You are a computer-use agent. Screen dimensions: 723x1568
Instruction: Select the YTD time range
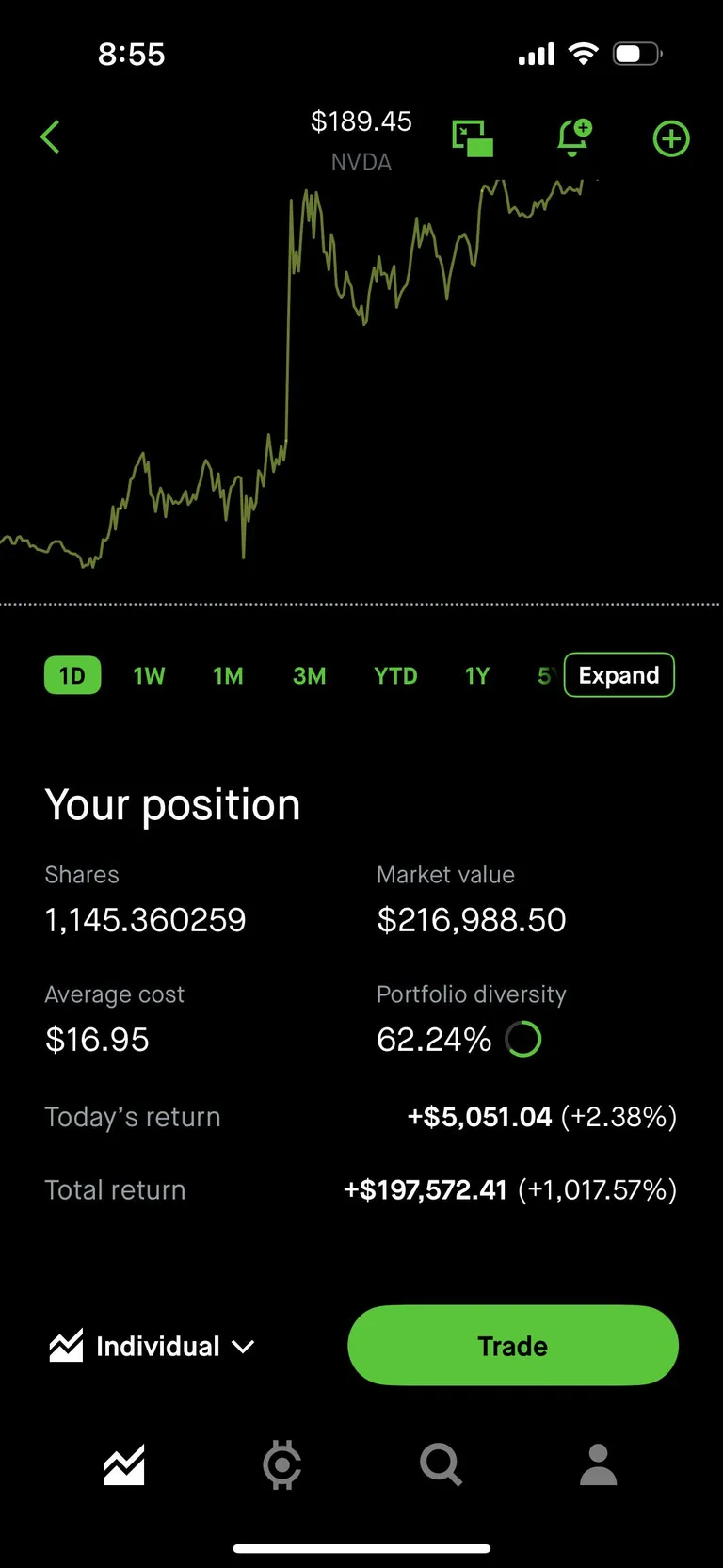click(x=394, y=675)
